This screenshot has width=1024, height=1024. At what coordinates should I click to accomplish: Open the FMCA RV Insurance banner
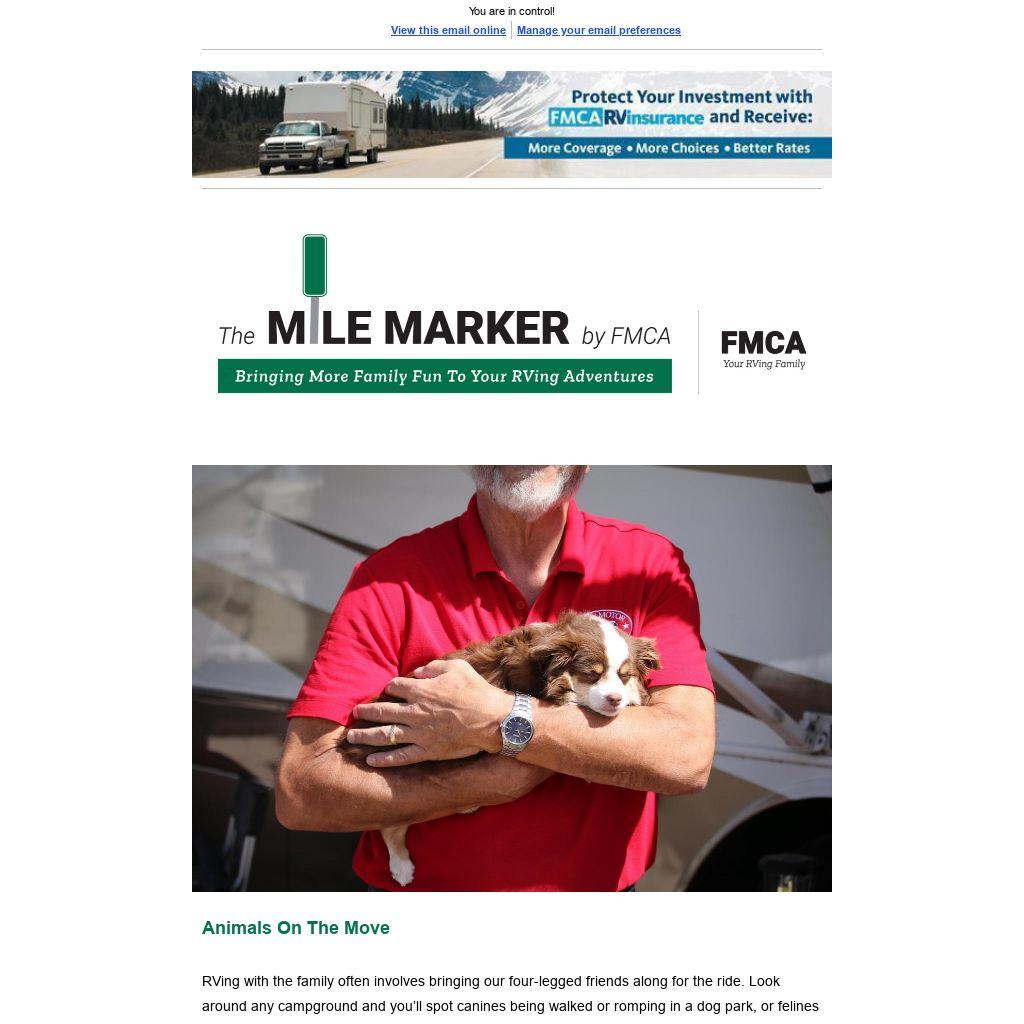[511, 124]
